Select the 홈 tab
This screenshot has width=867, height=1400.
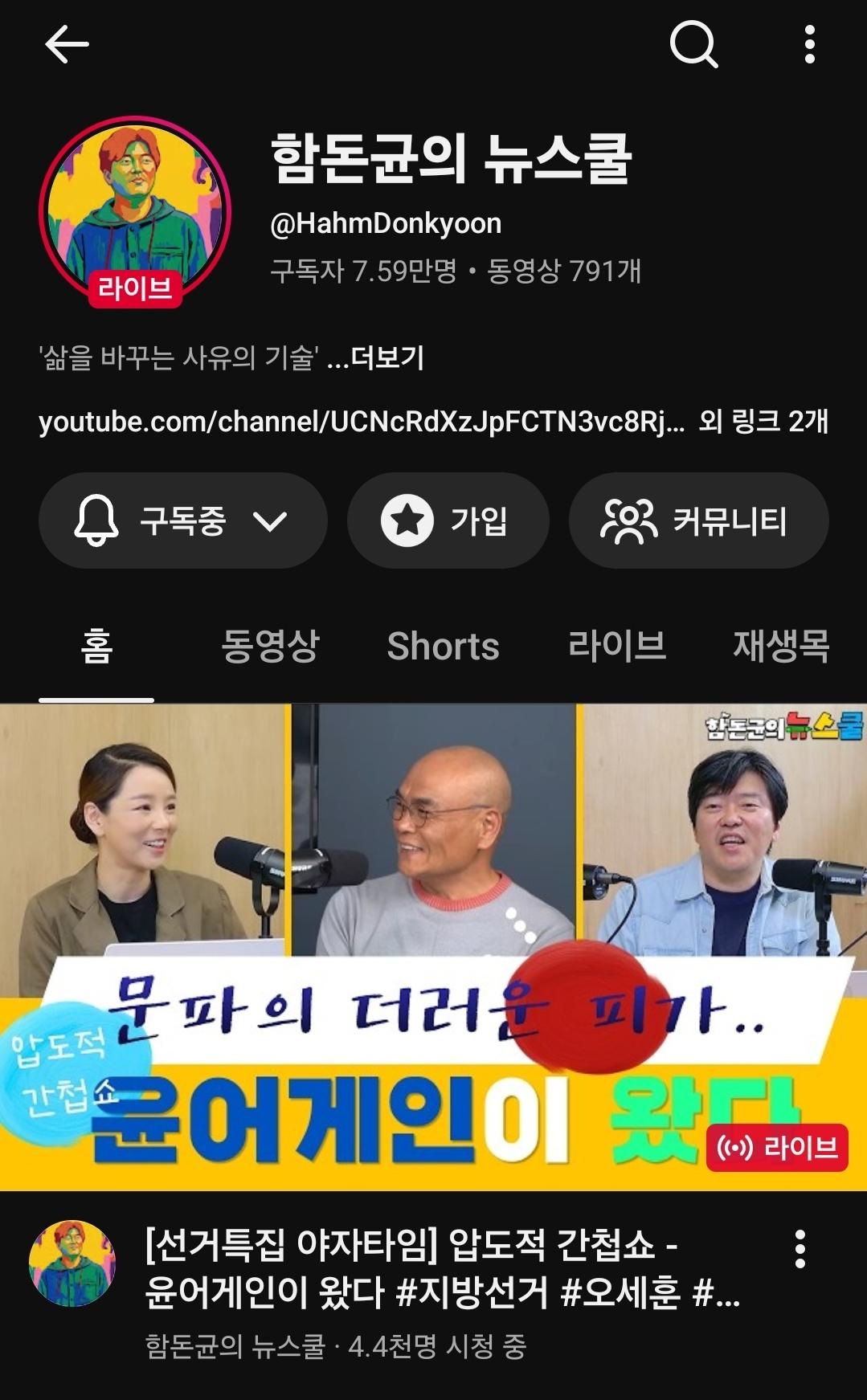[96, 647]
